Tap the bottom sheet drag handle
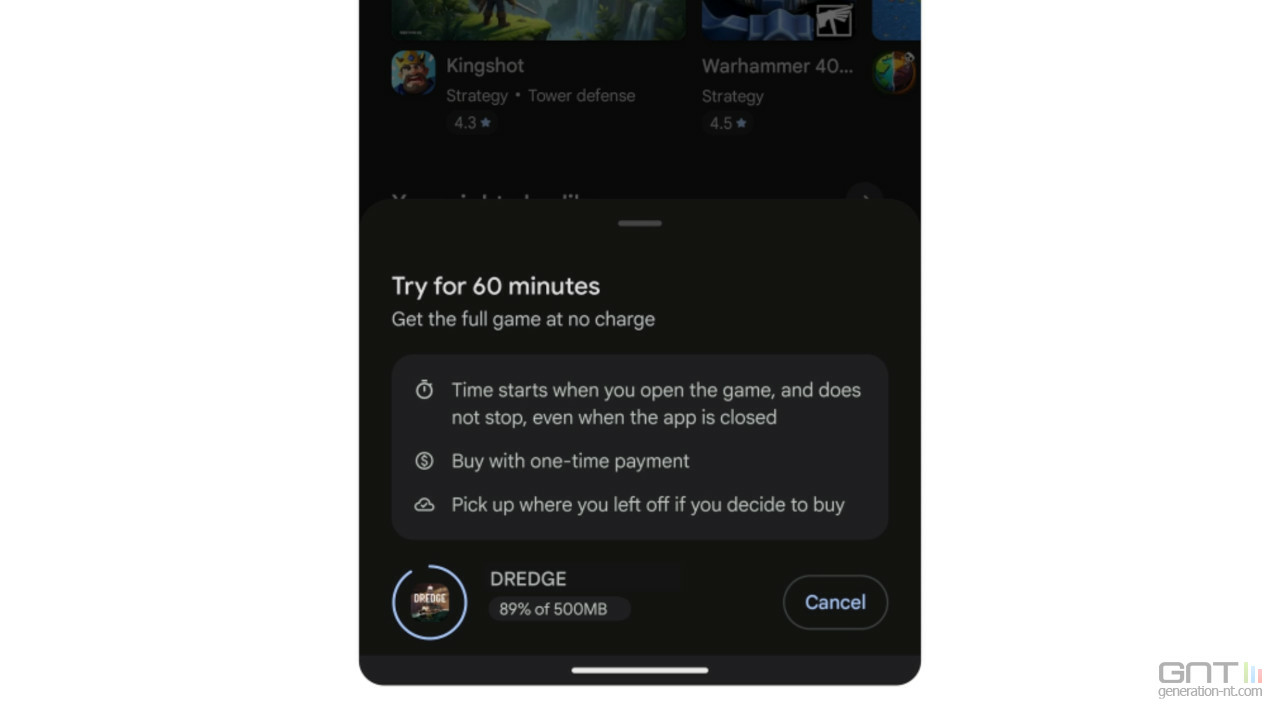1280x720 pixels. (640, 223)
